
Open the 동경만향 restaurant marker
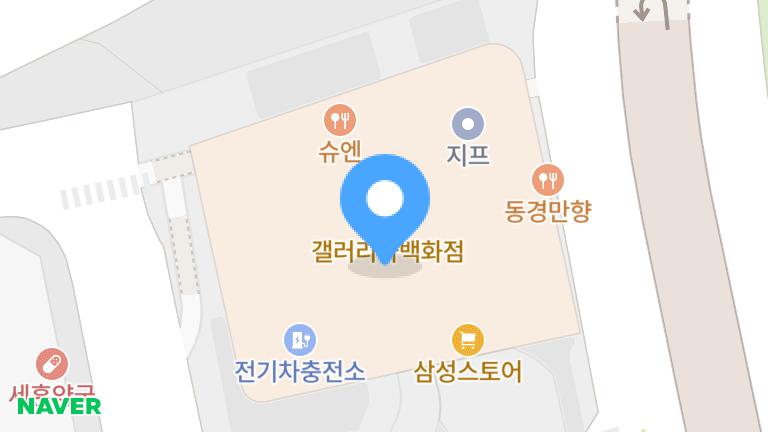pyautogui.click(x=548, y=180)
